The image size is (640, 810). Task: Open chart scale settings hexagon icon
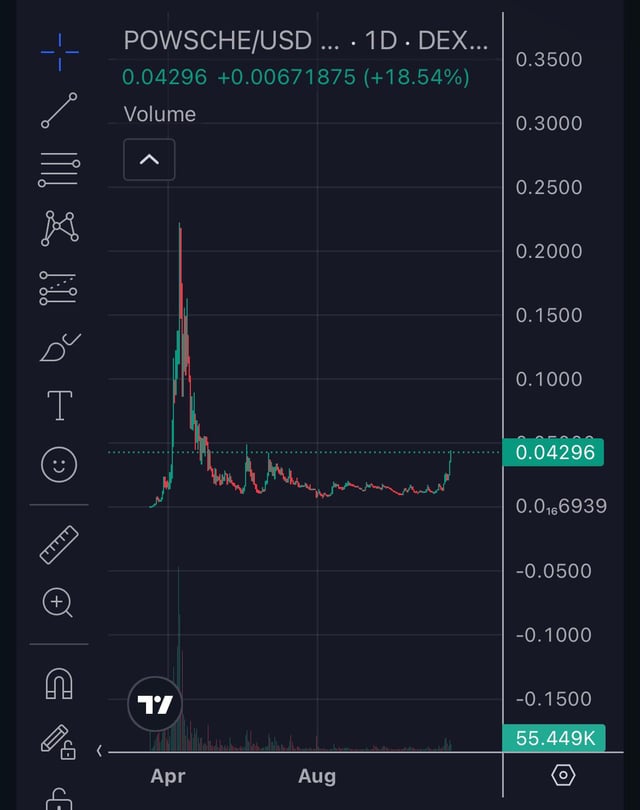(x=563, y=775)
